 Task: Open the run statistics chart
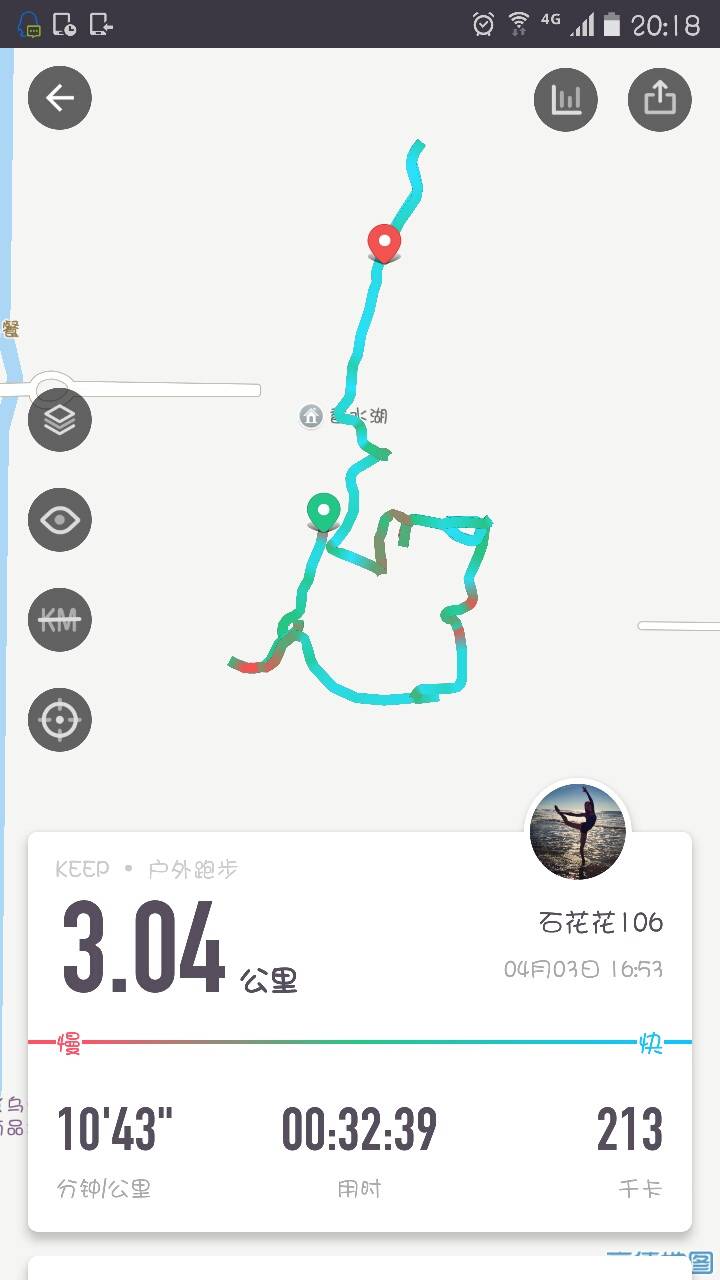[x=566, y=99]
